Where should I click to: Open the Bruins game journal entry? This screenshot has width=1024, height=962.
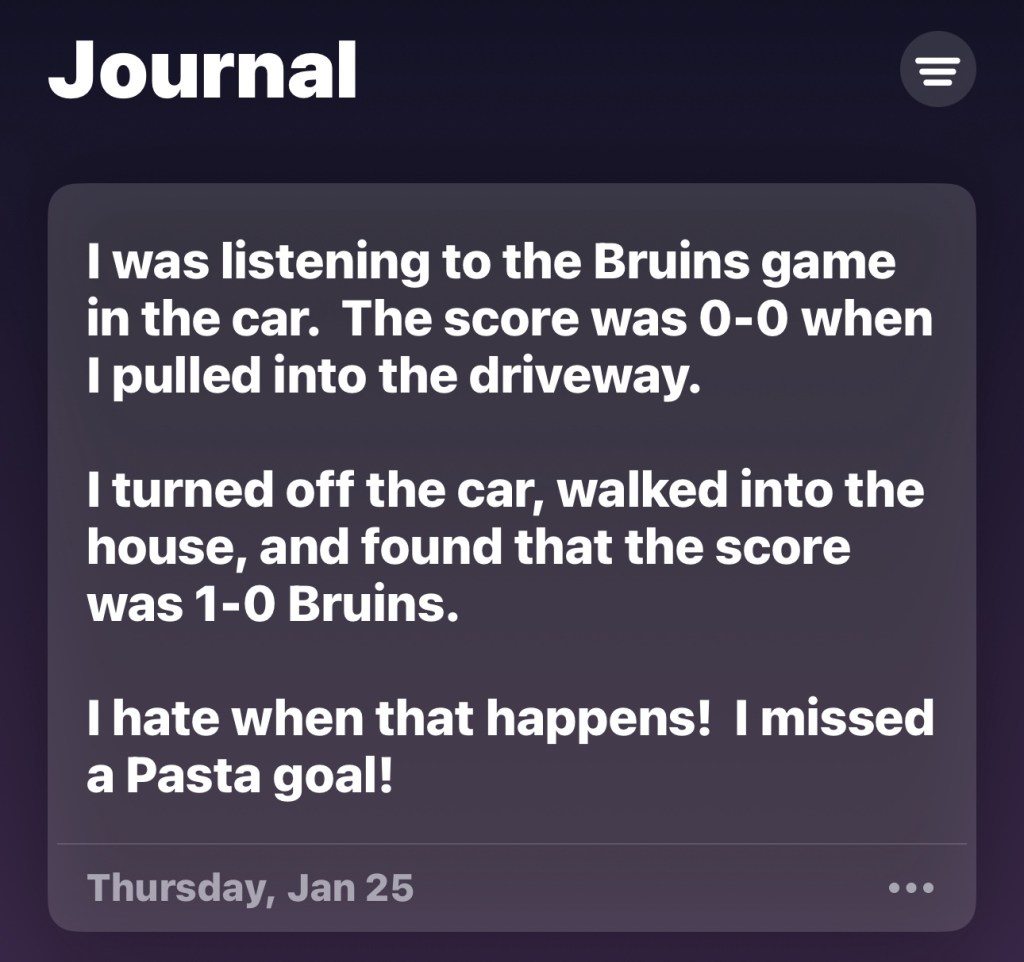point(510,520)
